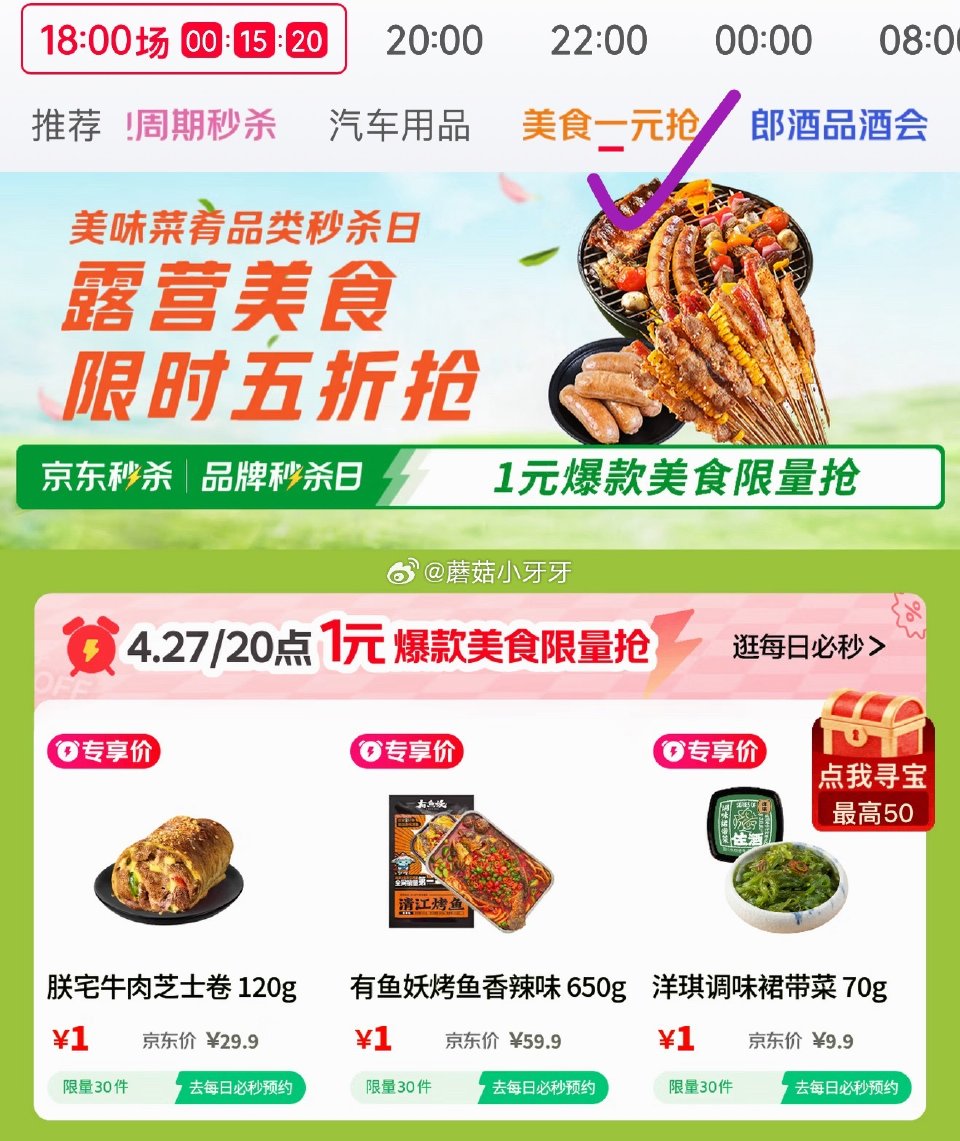Tap 去每日必秒预约 under the grilled fish

544,1089
